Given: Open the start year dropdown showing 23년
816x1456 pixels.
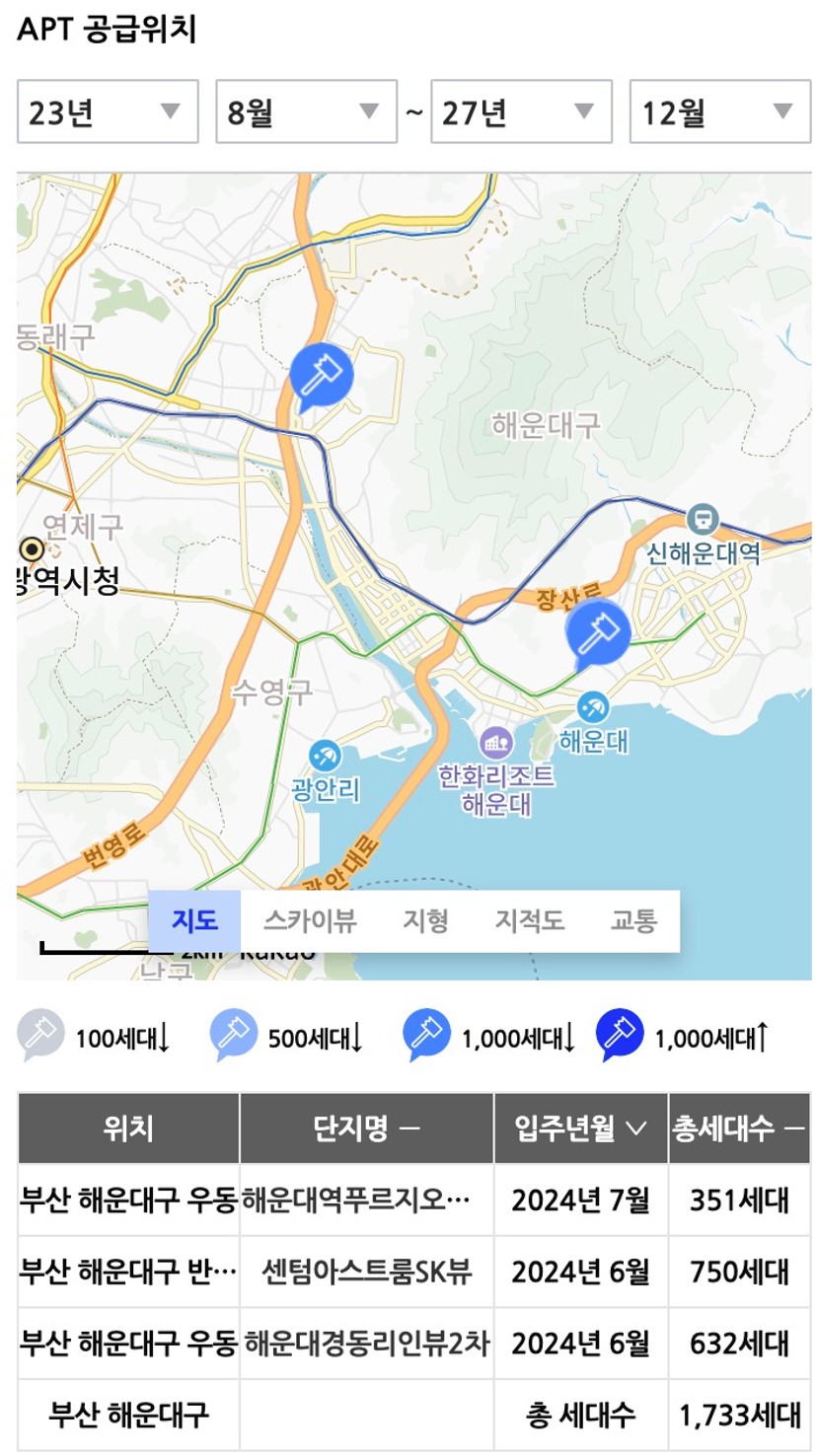Looking at the screenshot, I should pos(108,111).
